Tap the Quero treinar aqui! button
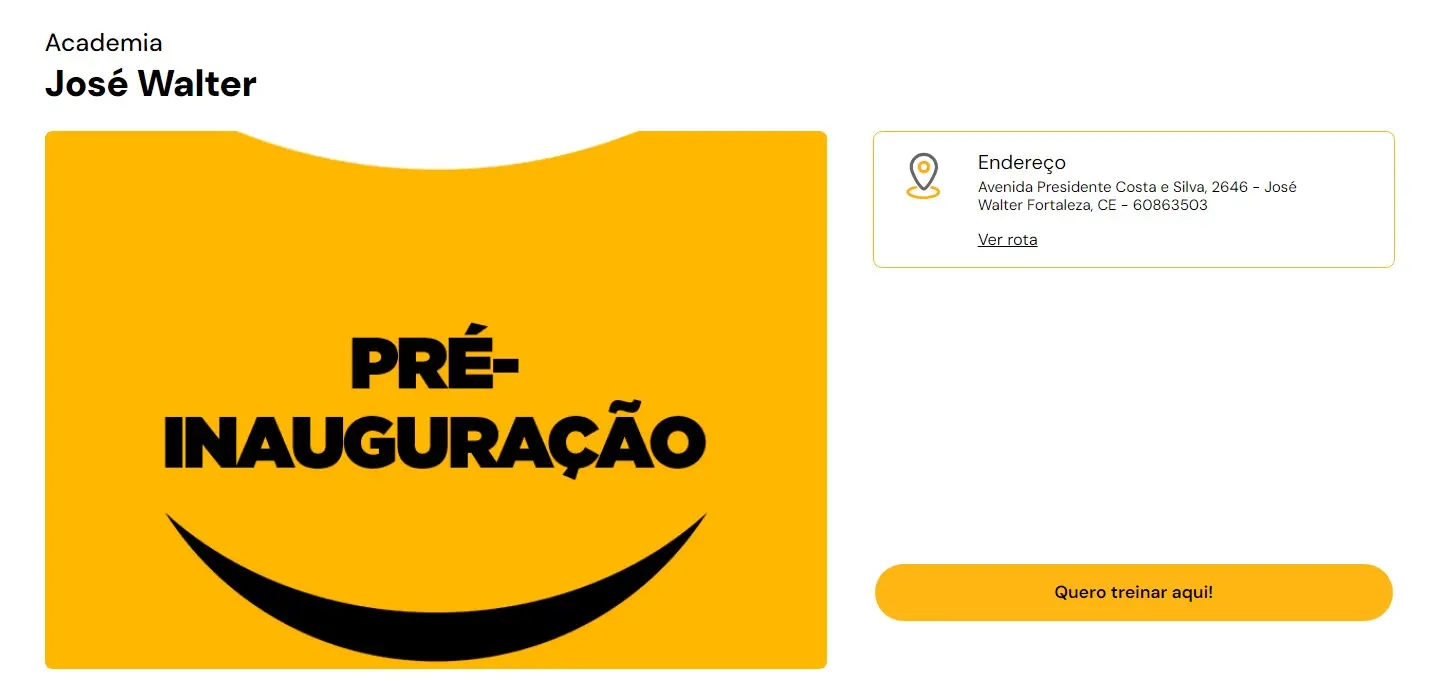The image size is (1435, 681). pyautogui.click(x=1133, y=592)
